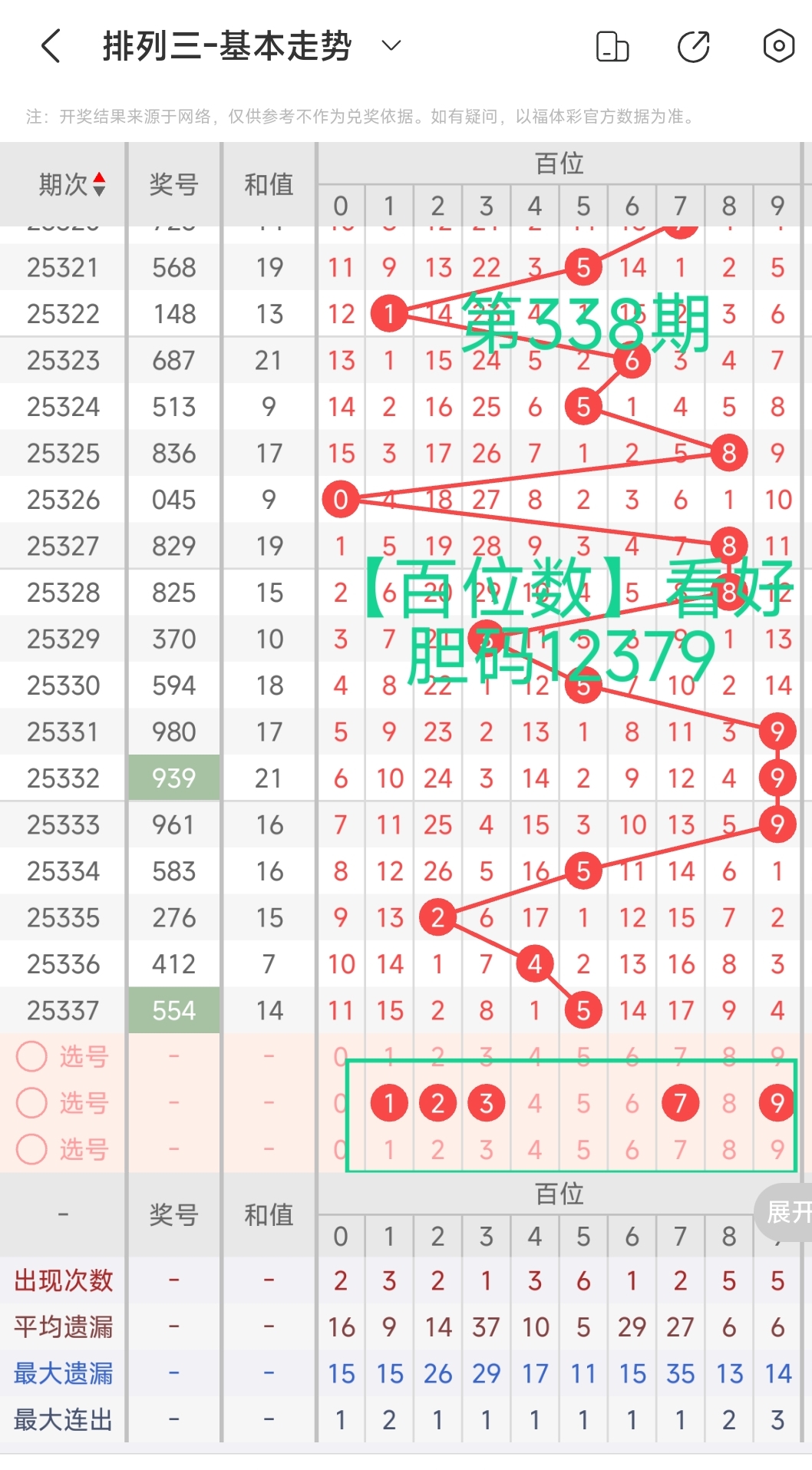Select the second 选号 radio circle

32,1103
